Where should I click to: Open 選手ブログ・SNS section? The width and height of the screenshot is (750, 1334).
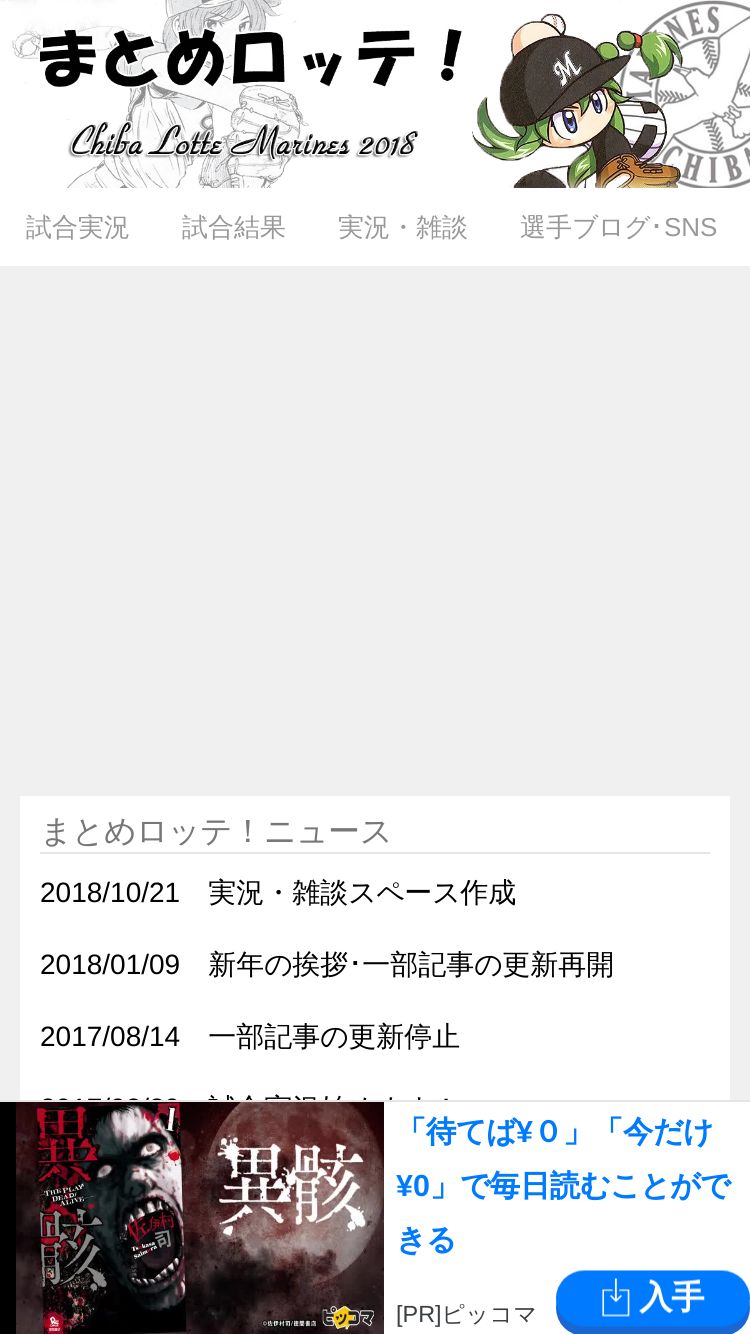click(618, 228)
